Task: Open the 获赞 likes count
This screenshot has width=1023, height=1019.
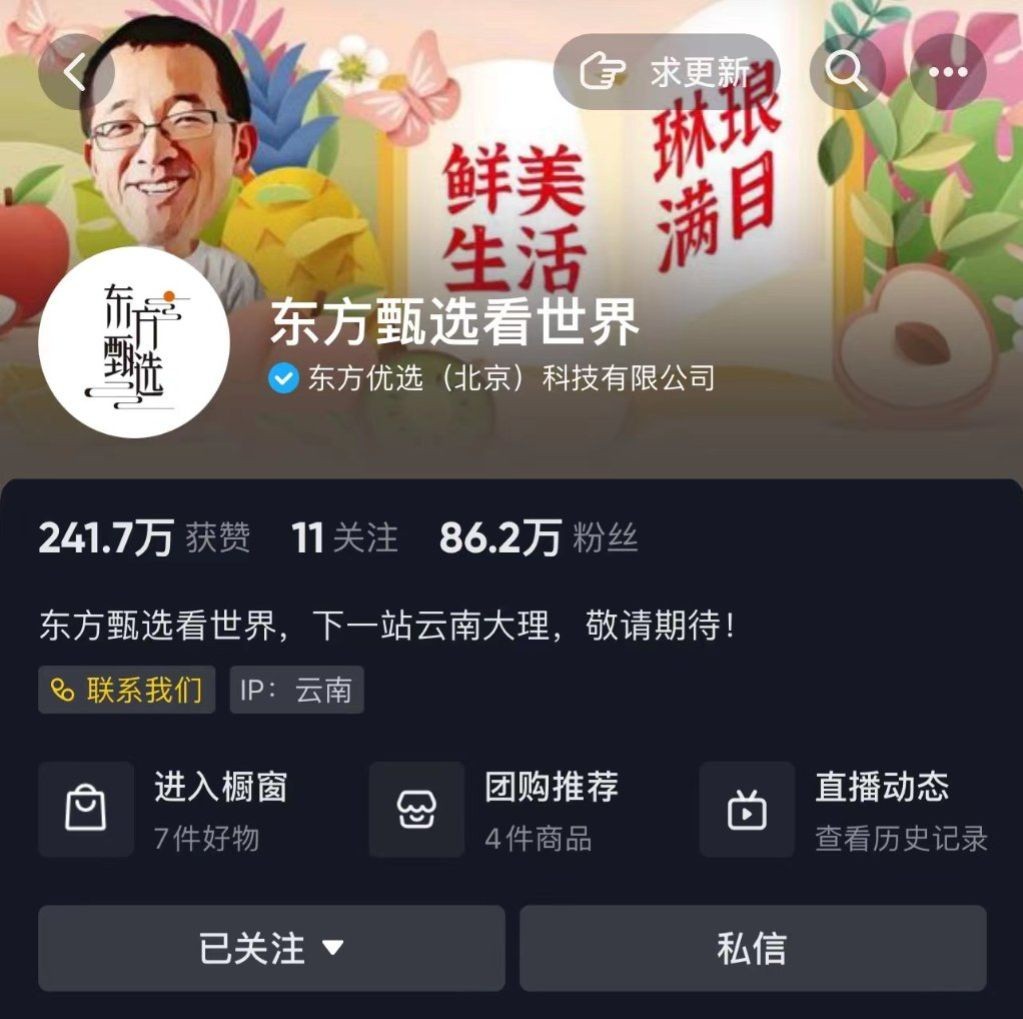Action: [x=144, y=539]
